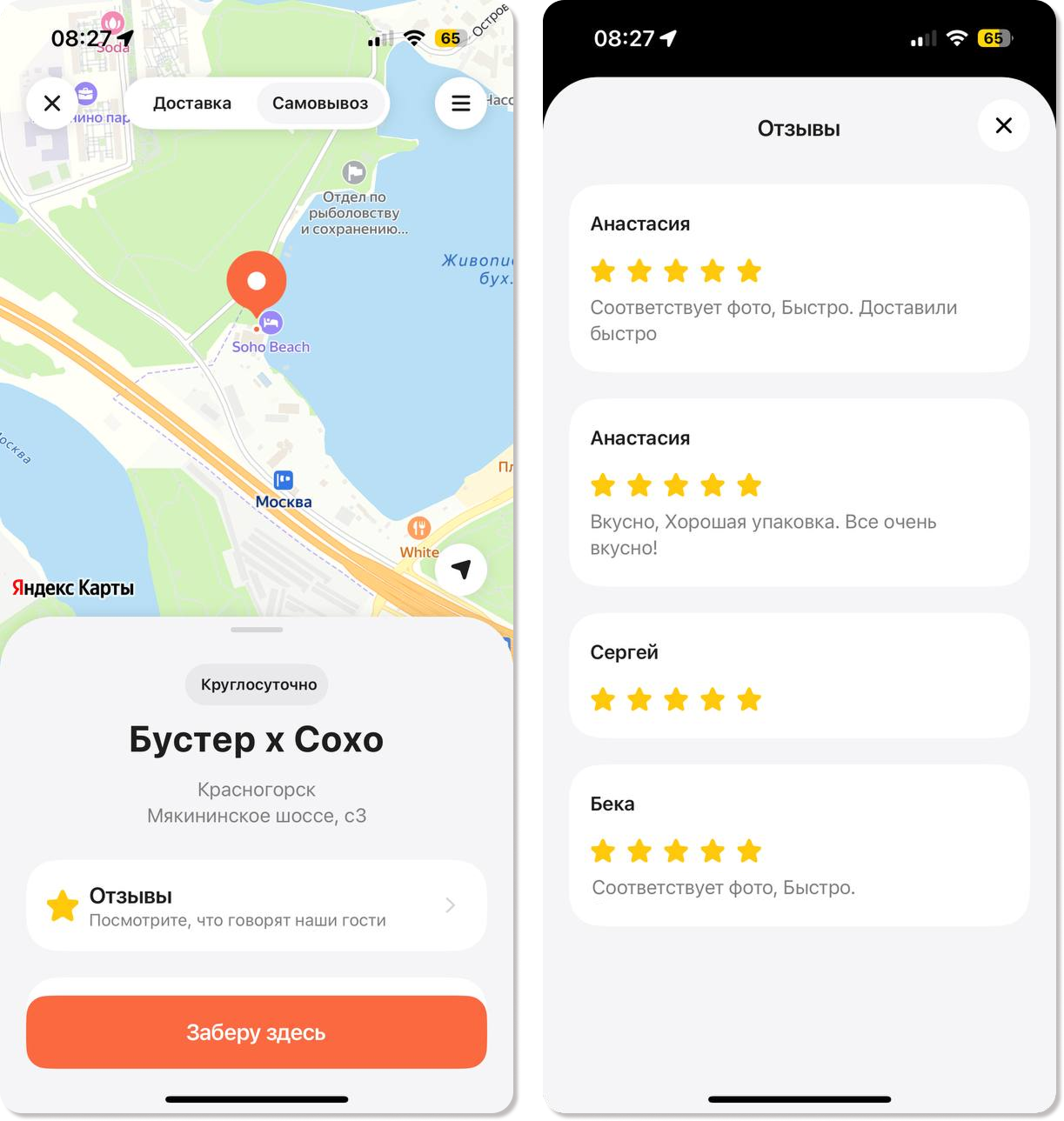Image resolution: width=1064 pixels, height=1121 pixels.
Task: Close the Отзывы reviews sheet
Action: [x=1003, y=126]
